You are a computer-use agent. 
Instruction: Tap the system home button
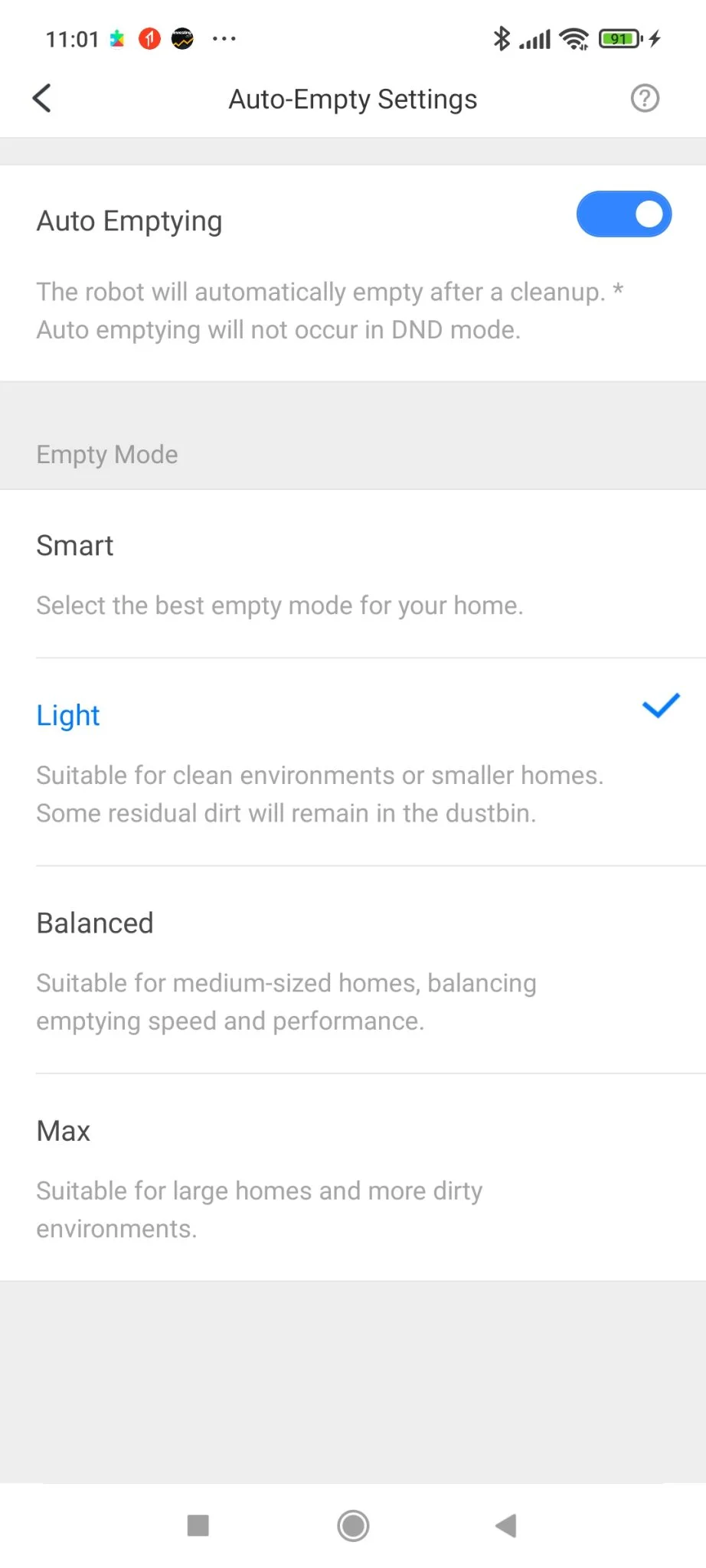(x=353, y=1526)
